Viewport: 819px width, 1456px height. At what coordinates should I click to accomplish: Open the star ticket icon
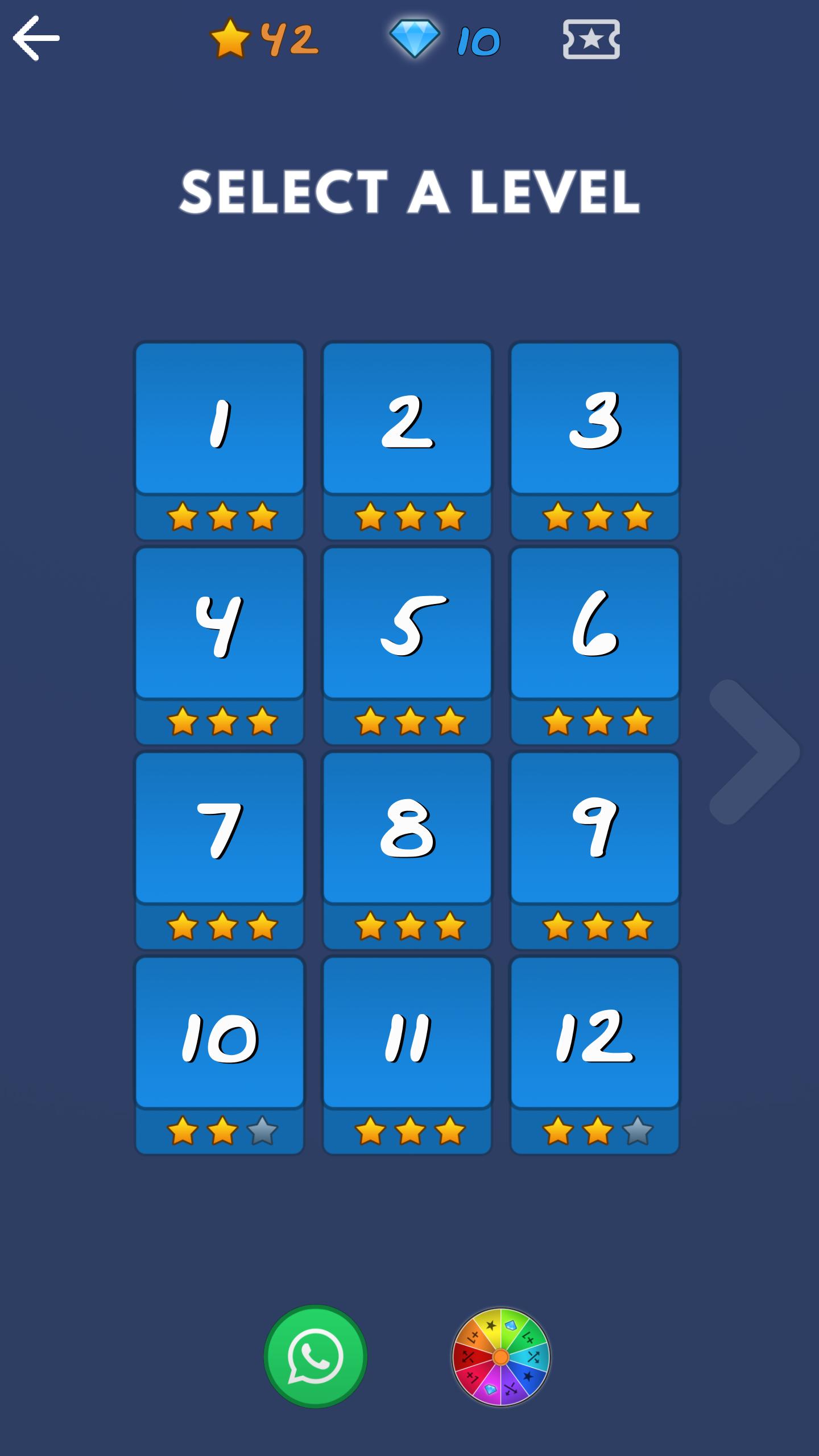click(x=591, y=39)
